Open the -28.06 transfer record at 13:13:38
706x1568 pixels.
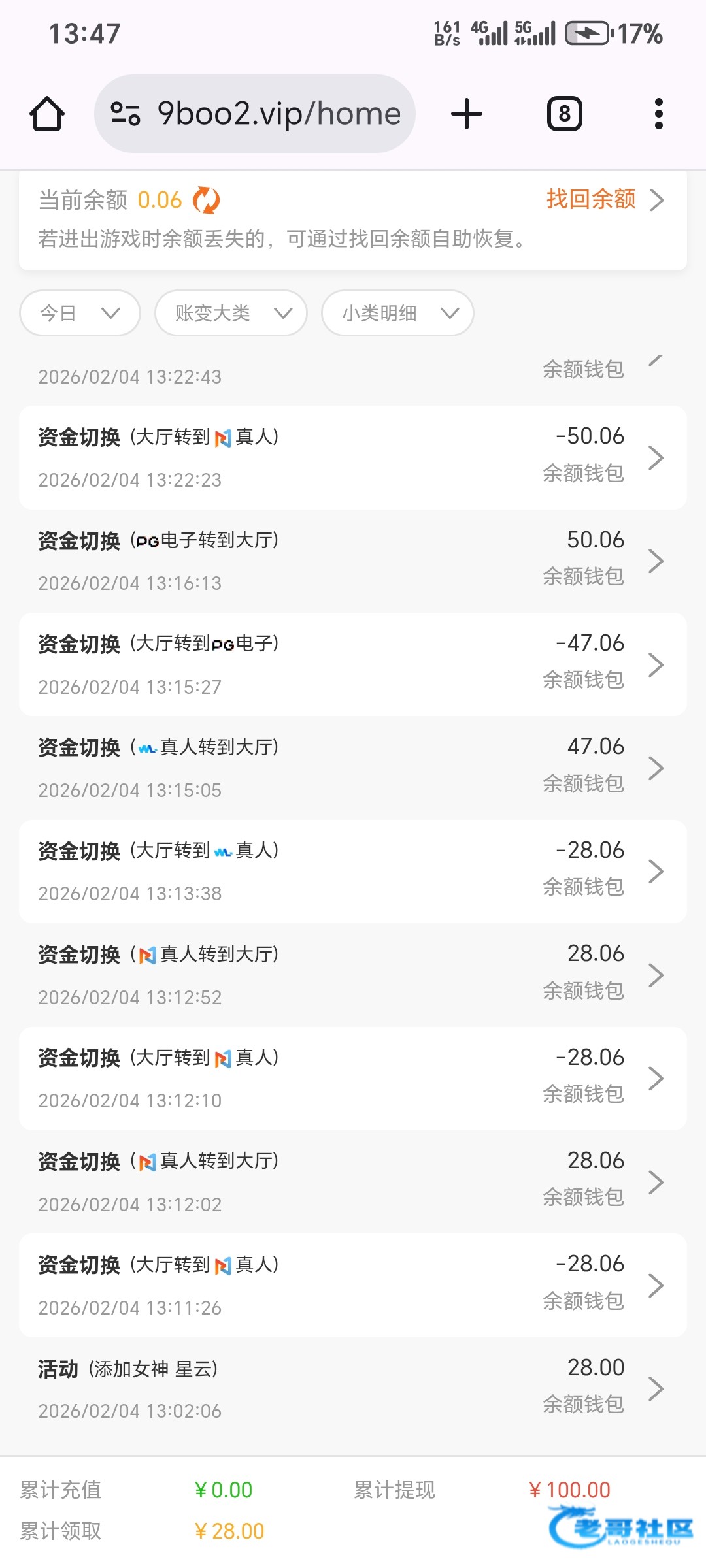pyautogui.click(x=353, y=871)
